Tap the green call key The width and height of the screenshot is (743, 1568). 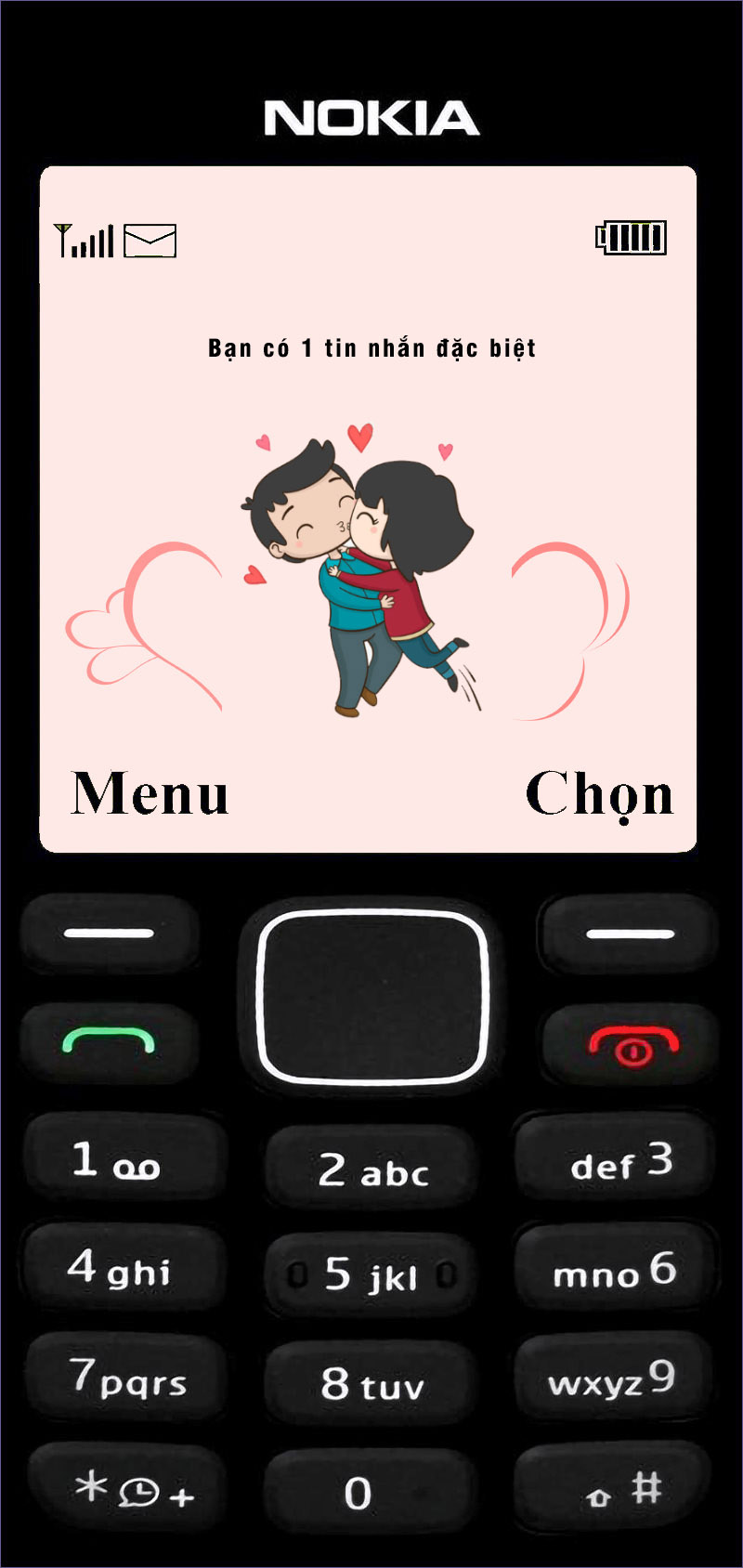pos(110,1042)
